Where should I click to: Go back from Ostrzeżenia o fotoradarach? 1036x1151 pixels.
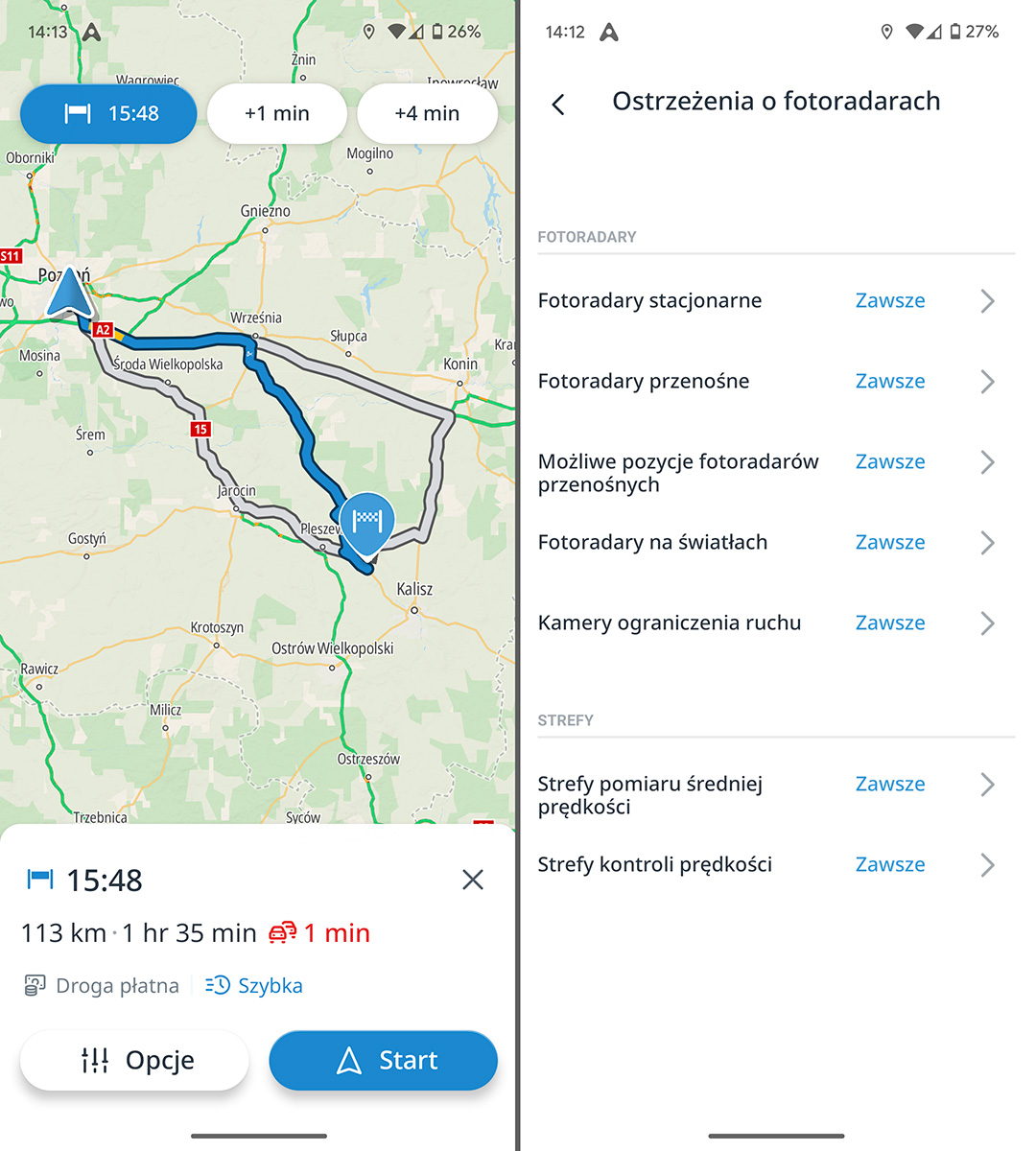pos(559,104)
